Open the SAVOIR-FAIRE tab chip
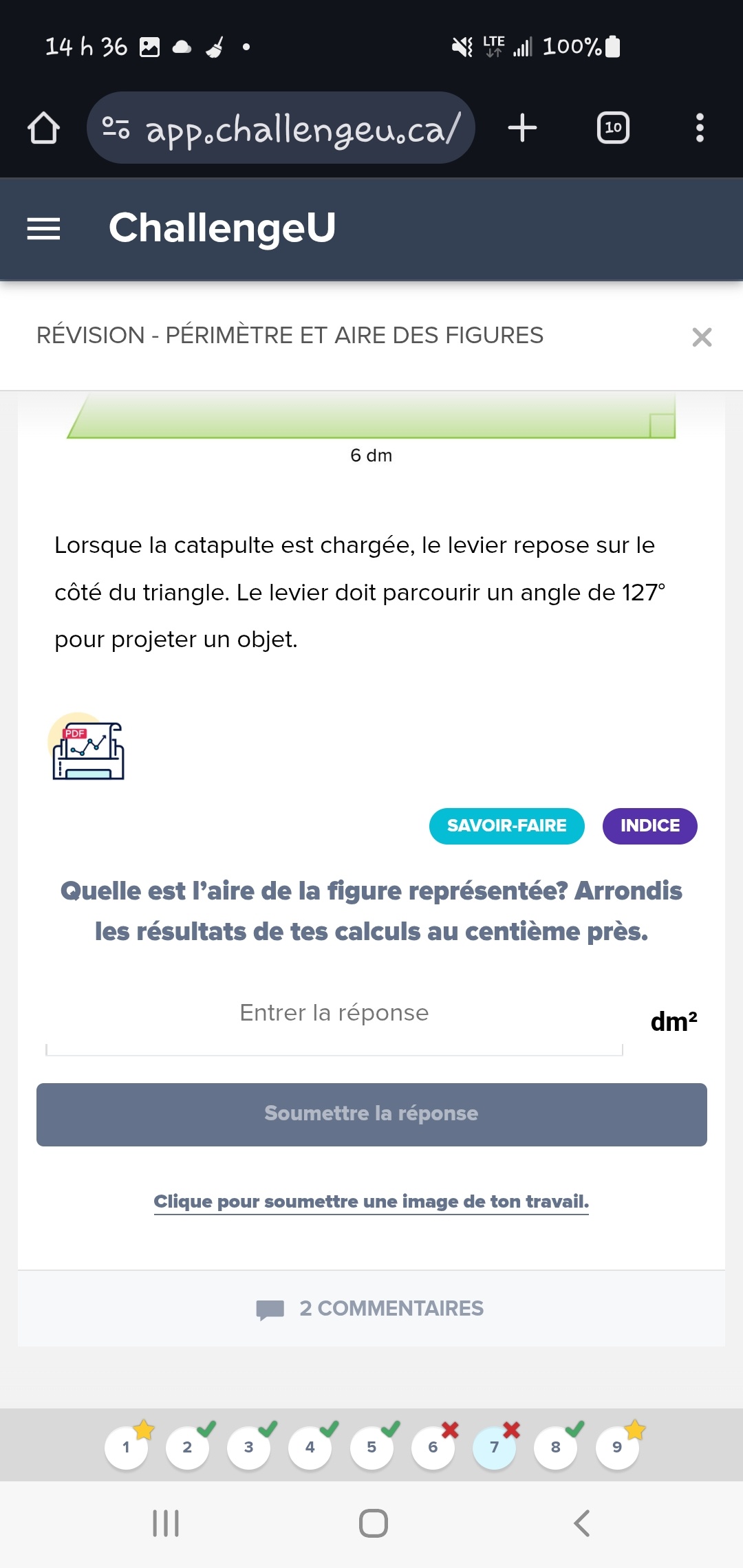 click(506, 826)
